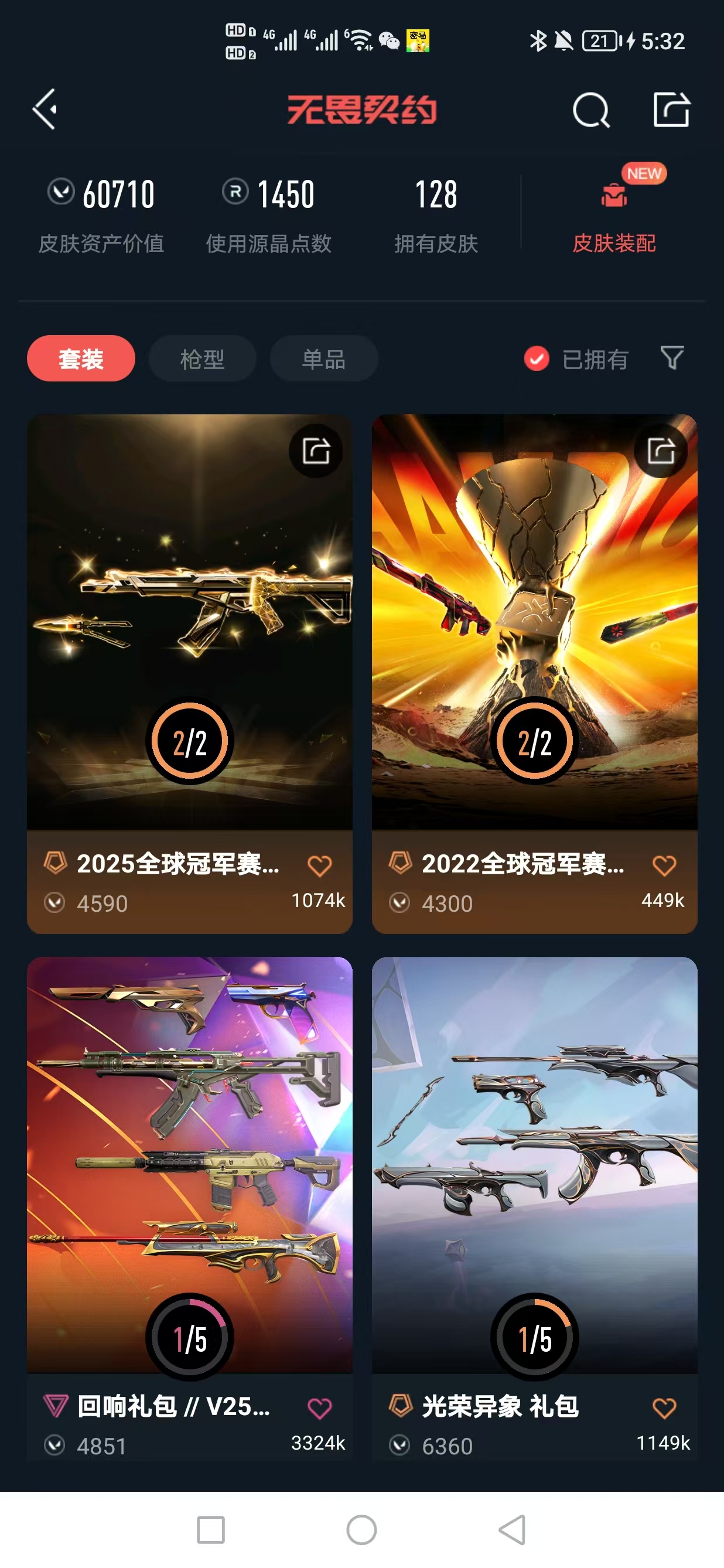Switch to the 枪型 tab
This screenshot has height=1568, width=724.
tap(202, 359)
